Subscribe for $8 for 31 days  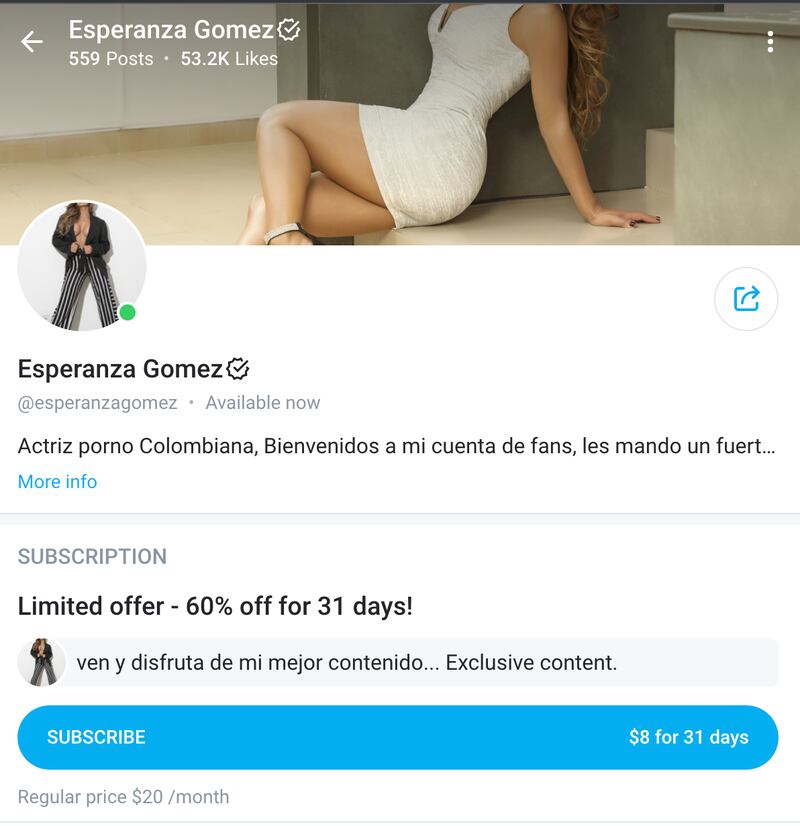click(398, 737)
